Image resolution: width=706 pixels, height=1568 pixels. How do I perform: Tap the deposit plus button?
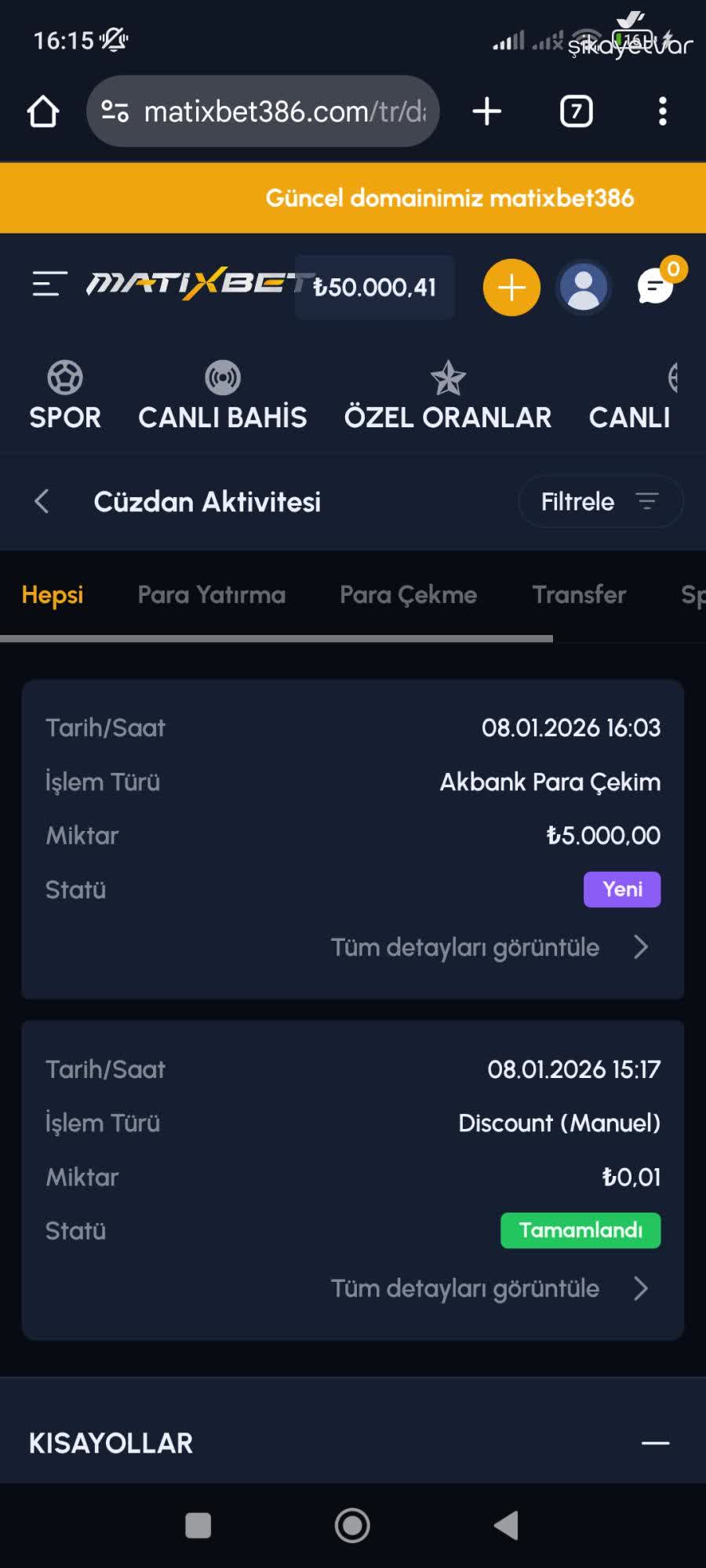[511, 288]
